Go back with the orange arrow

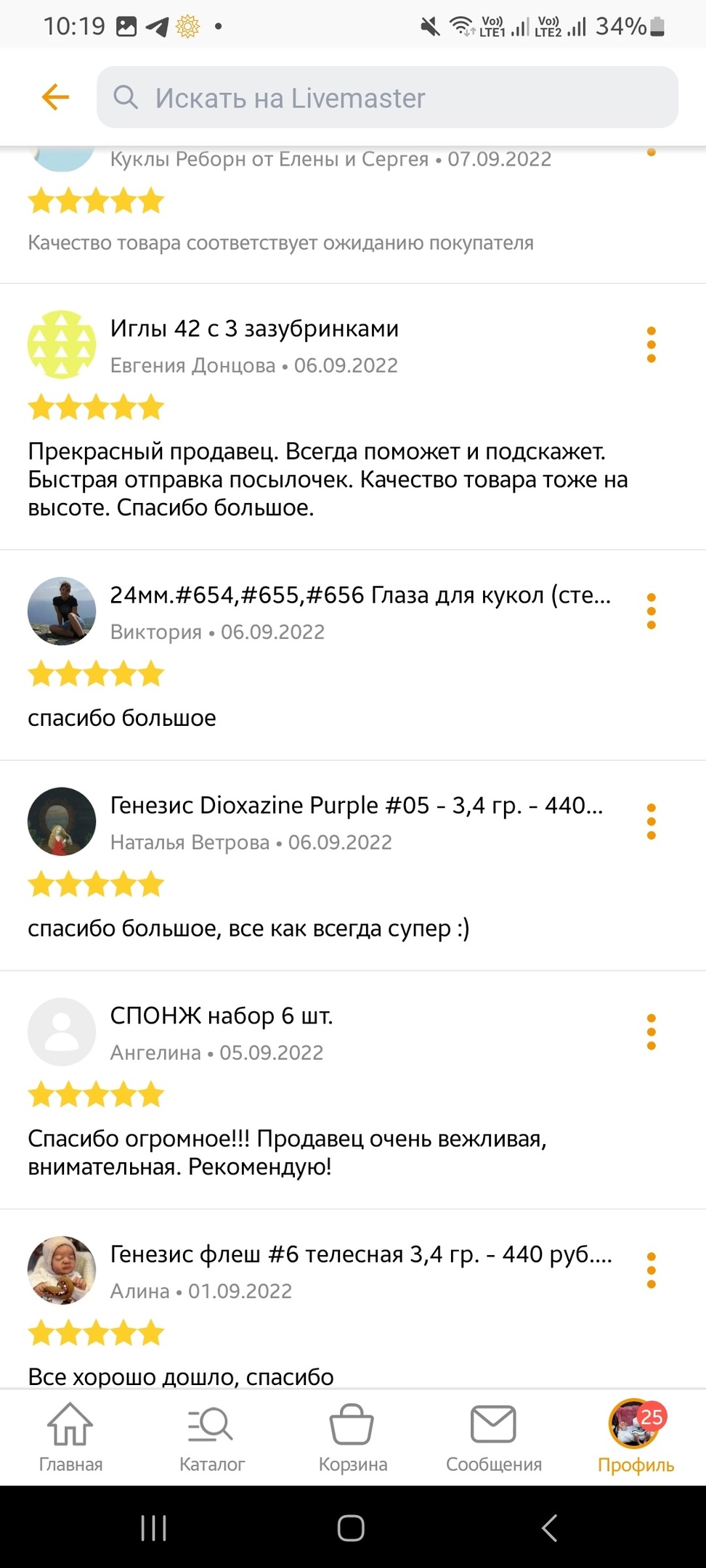(55, 97)
